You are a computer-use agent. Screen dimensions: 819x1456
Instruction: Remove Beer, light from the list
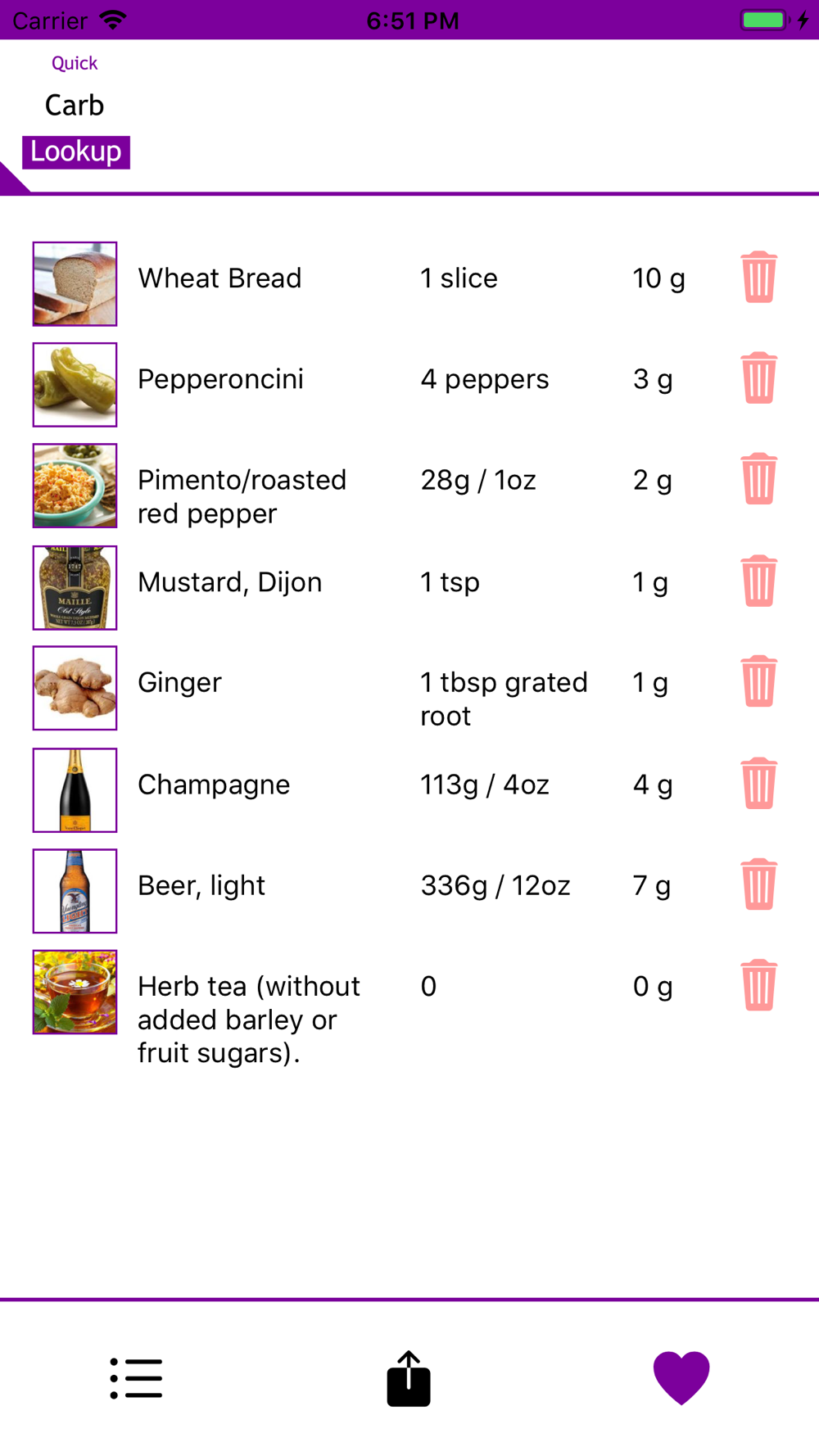[758, 884]
